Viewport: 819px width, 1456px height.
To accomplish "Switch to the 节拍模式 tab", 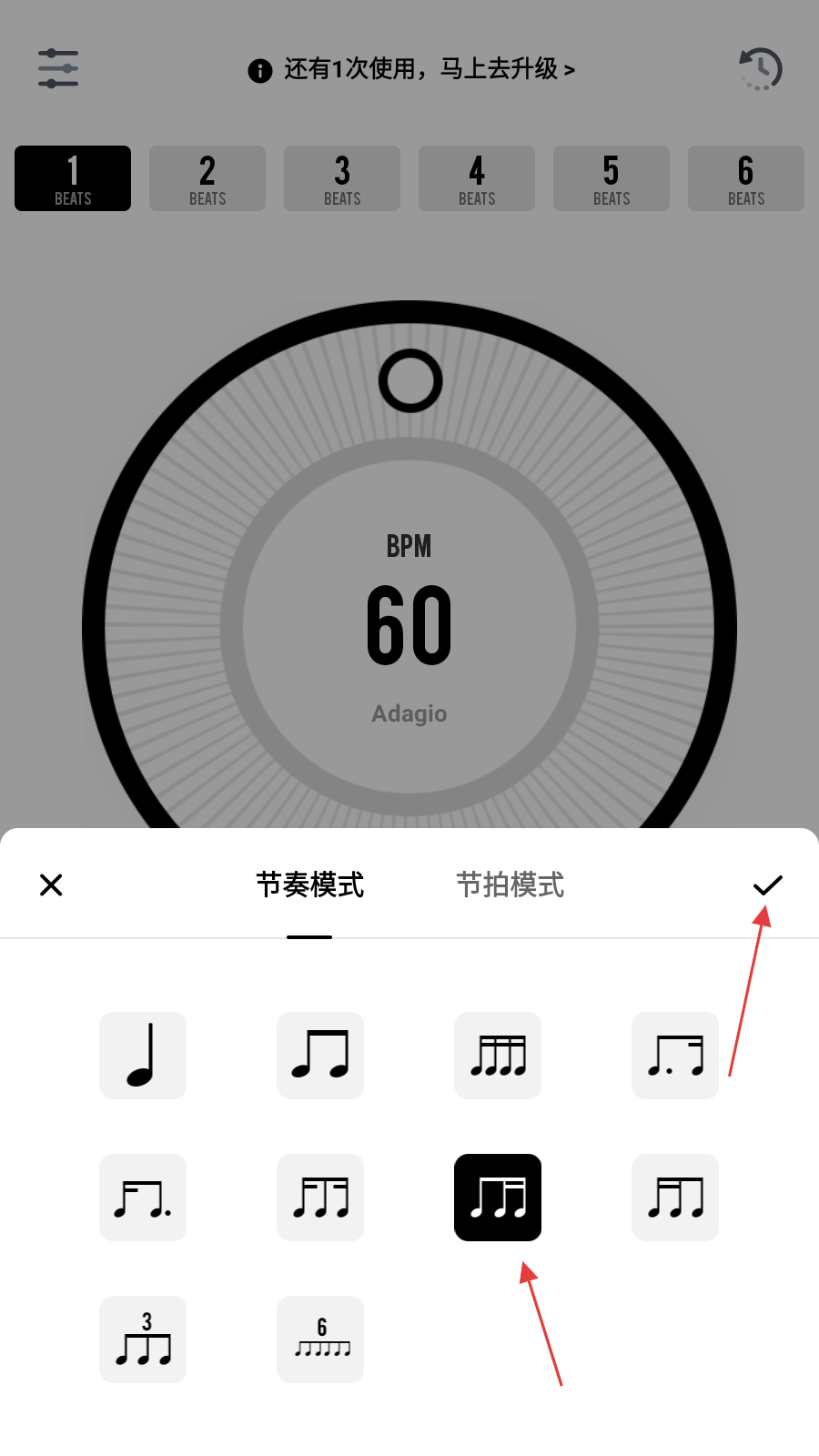I will [x=510, y=885].
